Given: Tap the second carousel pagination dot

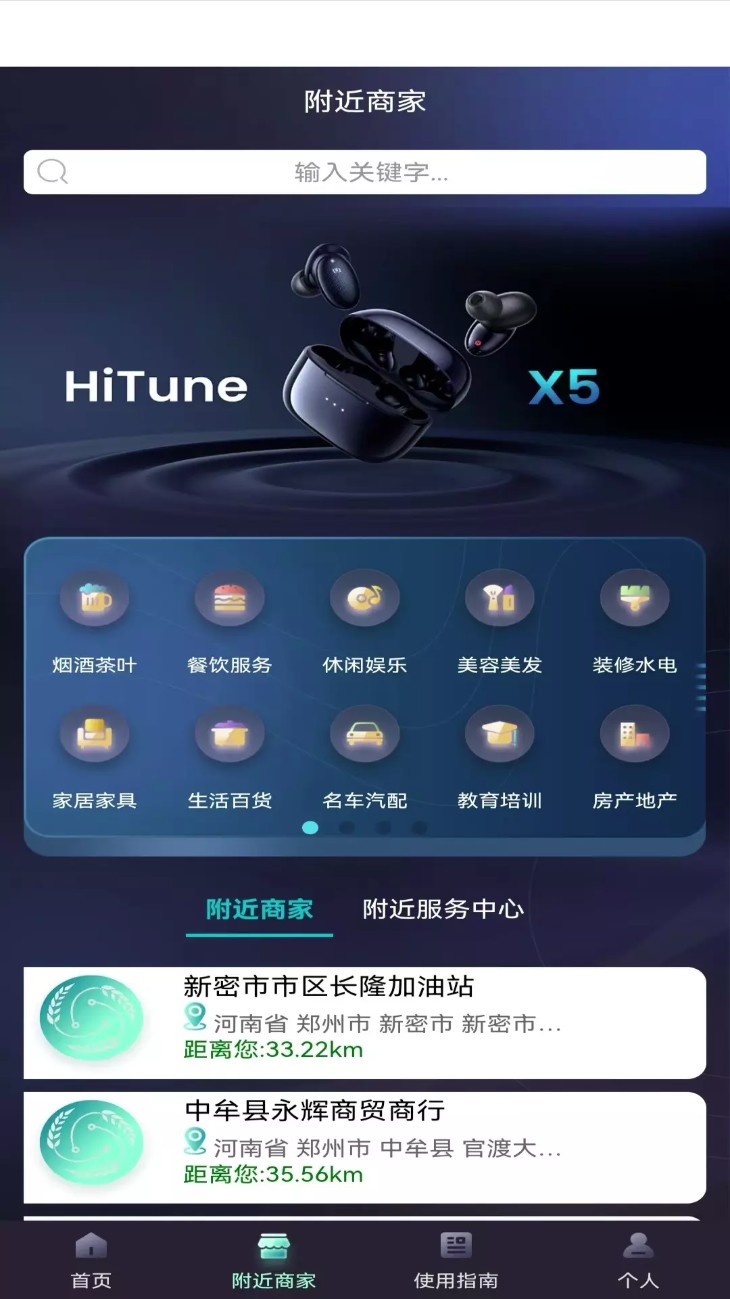Looking at the screenshot, I should (347, 828).
